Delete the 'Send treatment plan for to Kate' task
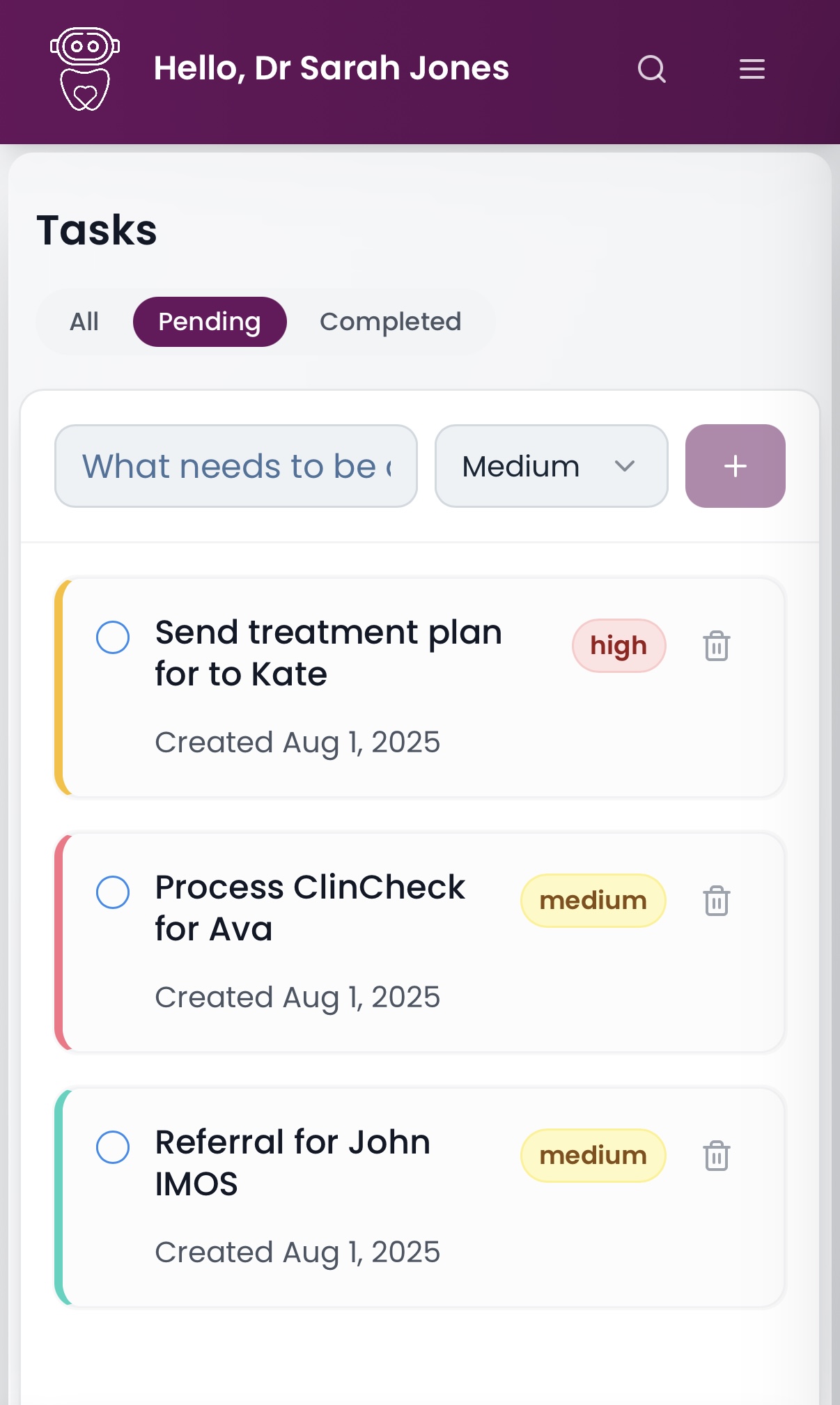840x1405 pixels. coord(717,646)
